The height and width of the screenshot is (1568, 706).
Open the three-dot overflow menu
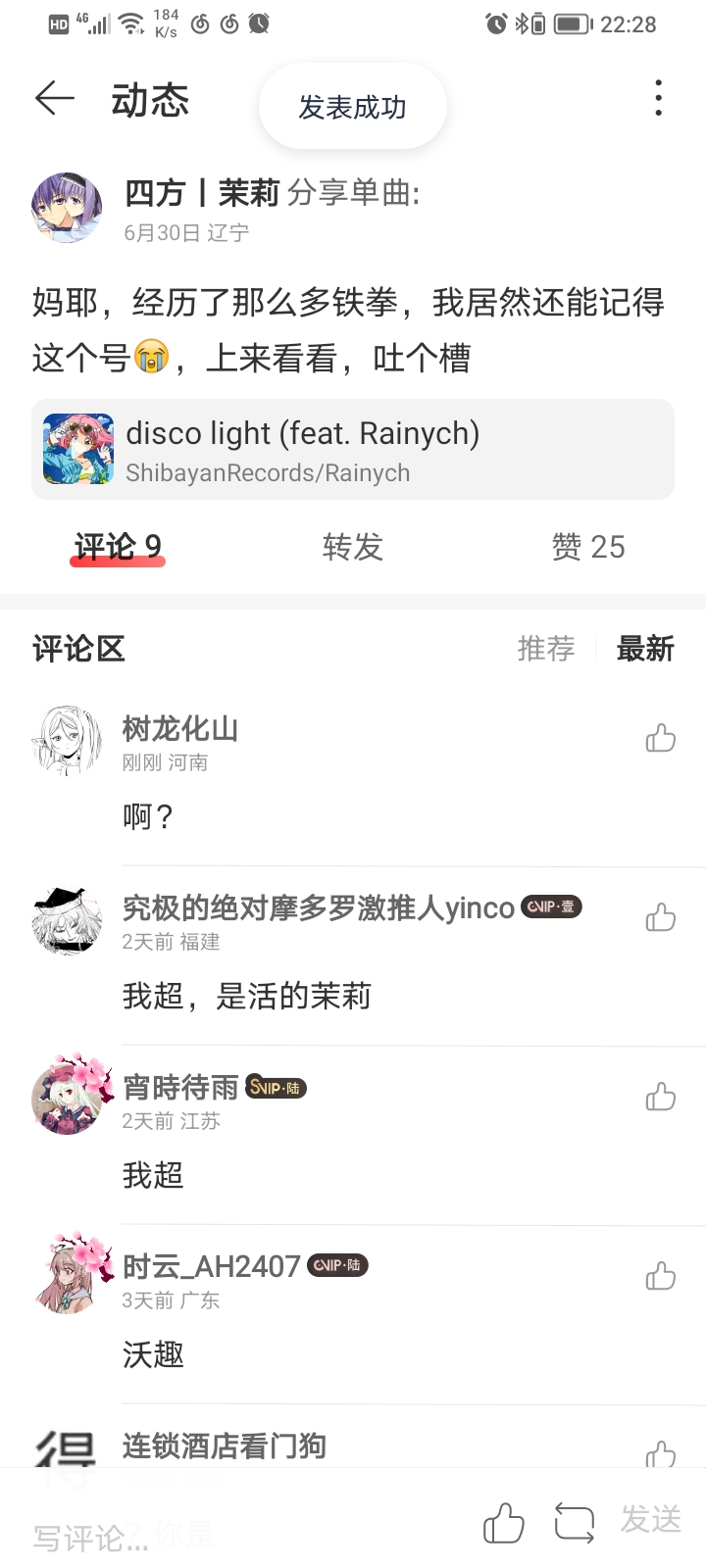pyautogui.click(x=658, y=98)
